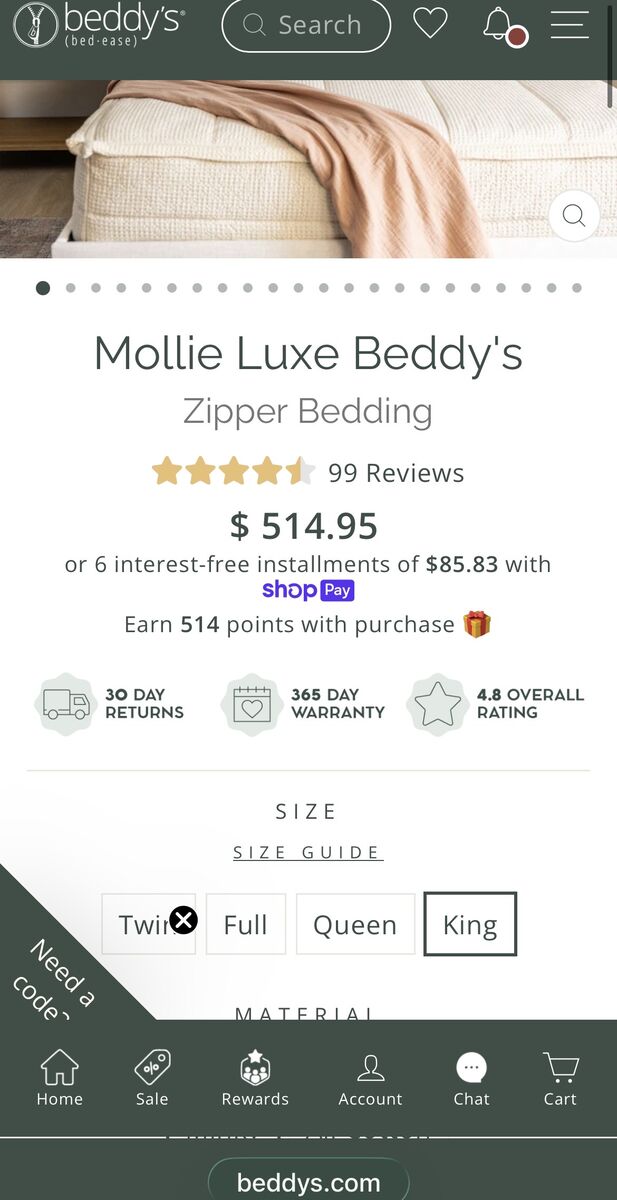Zoom the product image with magnifier

tap(574, 215)
